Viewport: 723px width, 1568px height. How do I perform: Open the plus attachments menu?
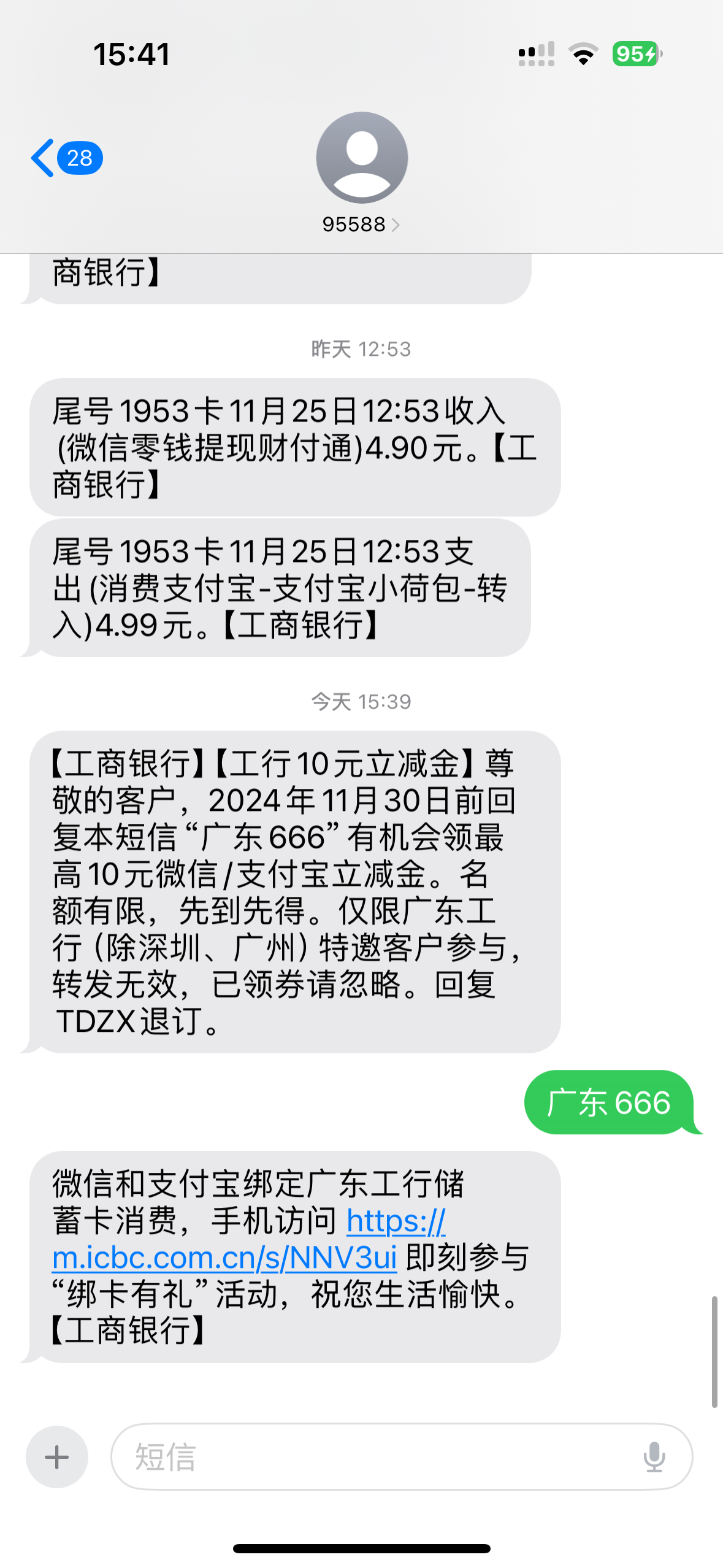57,1456
